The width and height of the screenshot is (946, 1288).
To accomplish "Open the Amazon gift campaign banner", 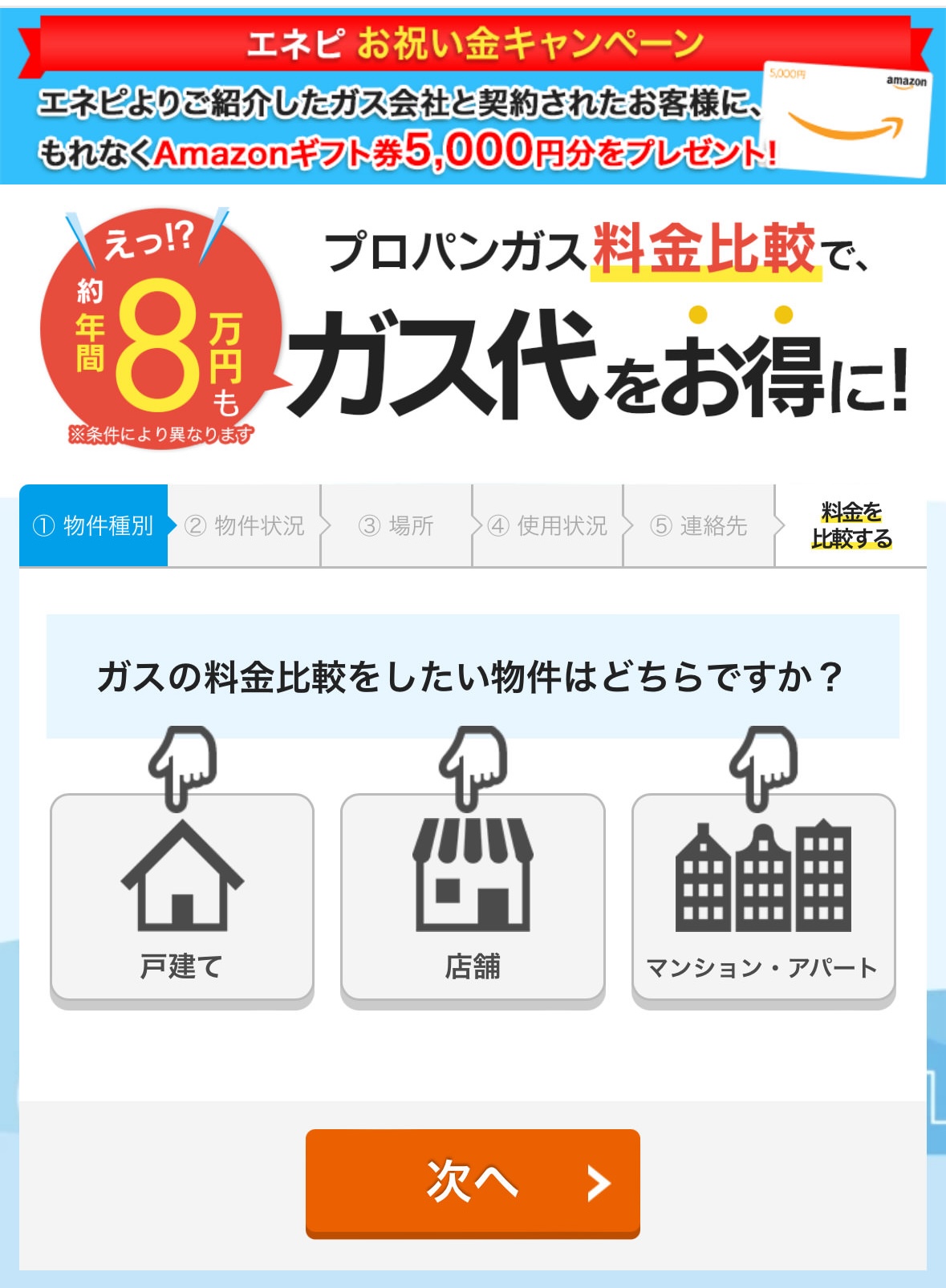I will coord(473,96).
